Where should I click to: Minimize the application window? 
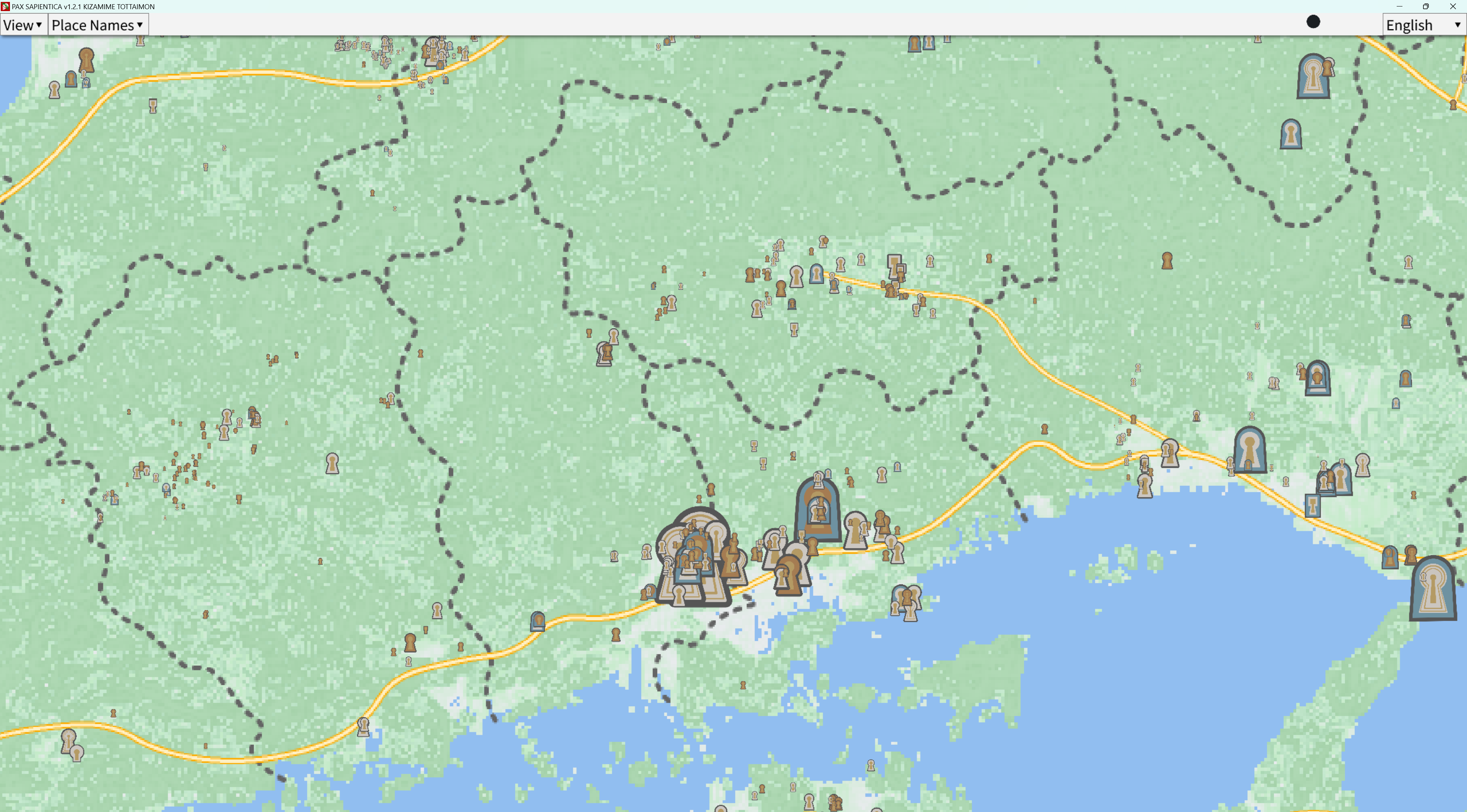pos(1399,6)
